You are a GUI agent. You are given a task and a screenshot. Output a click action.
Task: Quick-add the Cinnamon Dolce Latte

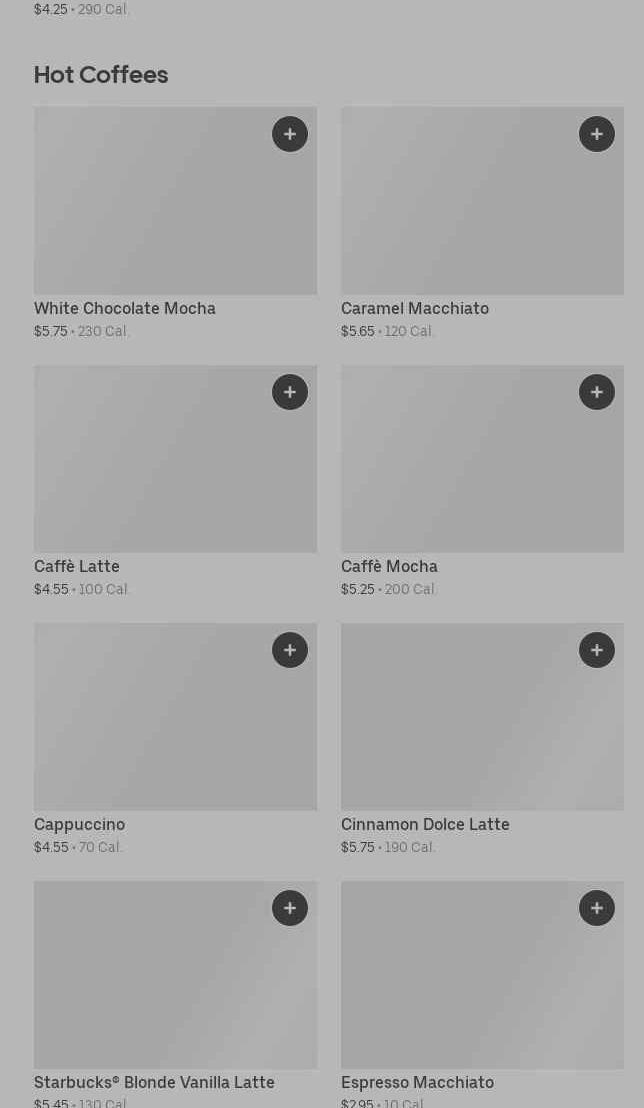[x=597, y=650]
